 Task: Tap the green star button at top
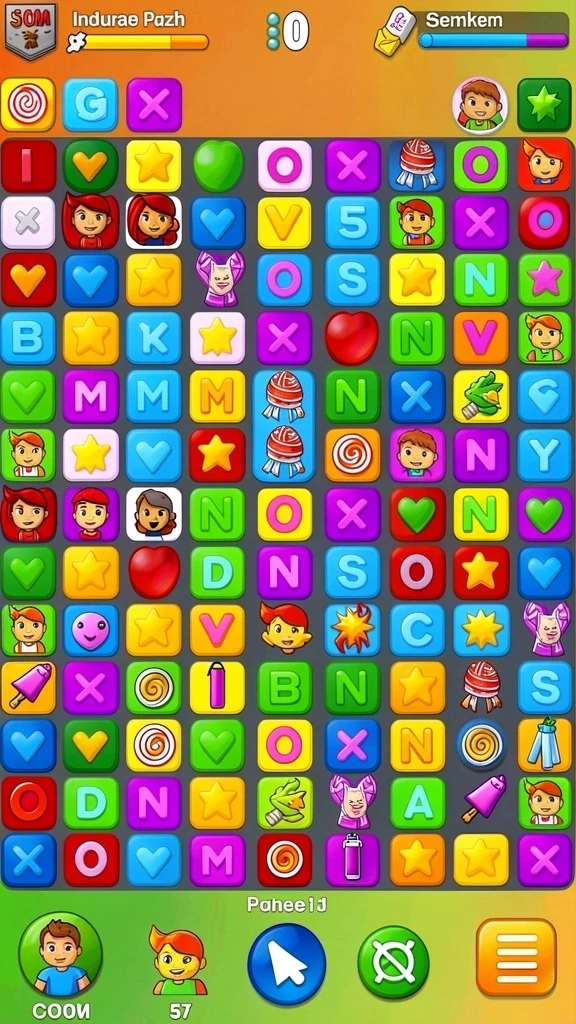click(544, 104)
